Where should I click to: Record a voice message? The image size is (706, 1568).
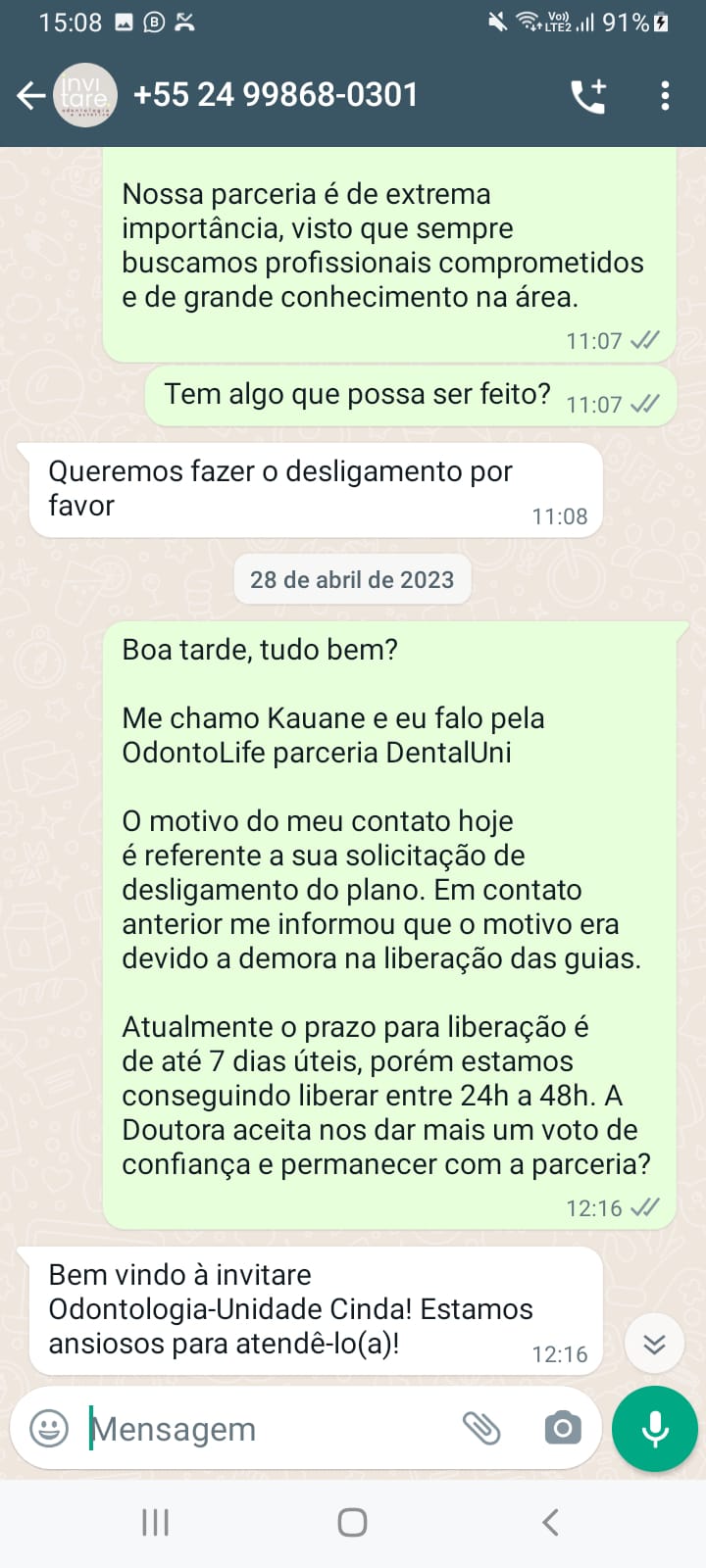(x=654, y=1429)
